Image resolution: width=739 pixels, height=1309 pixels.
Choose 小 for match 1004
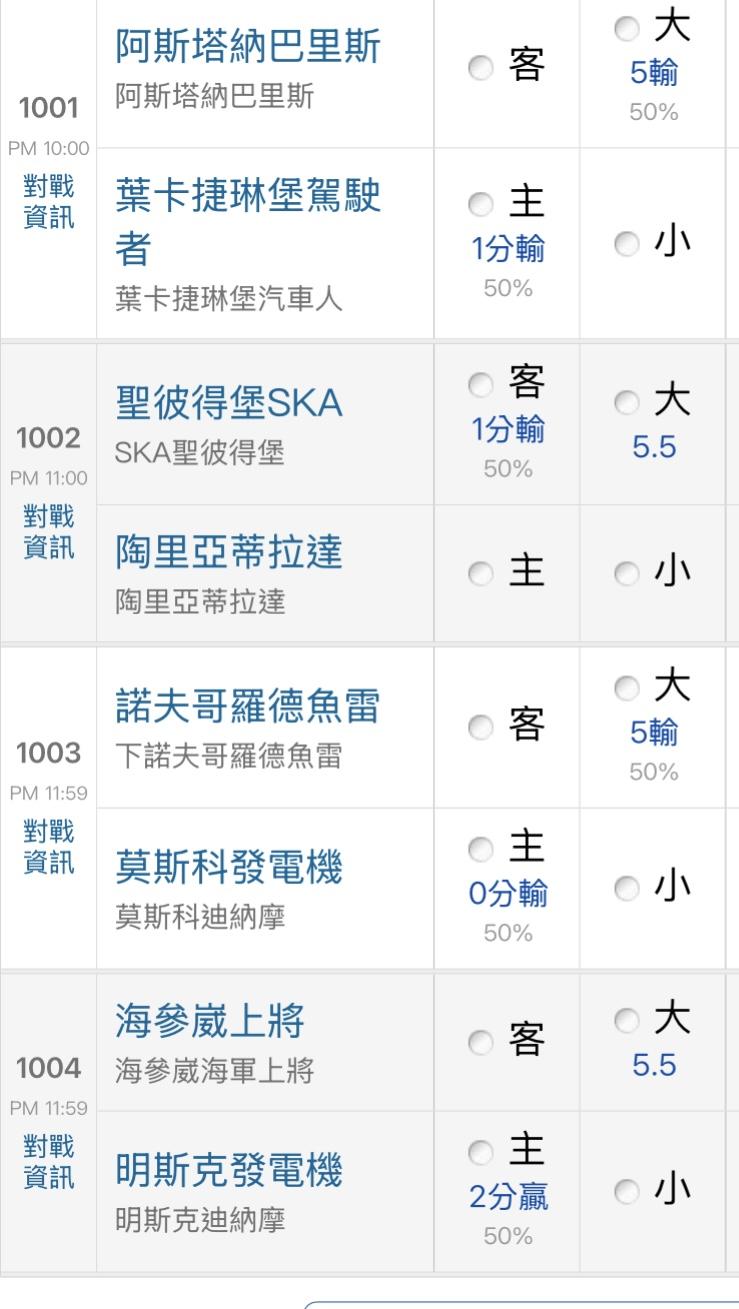pyautogui.click(x=627, y=1191)
